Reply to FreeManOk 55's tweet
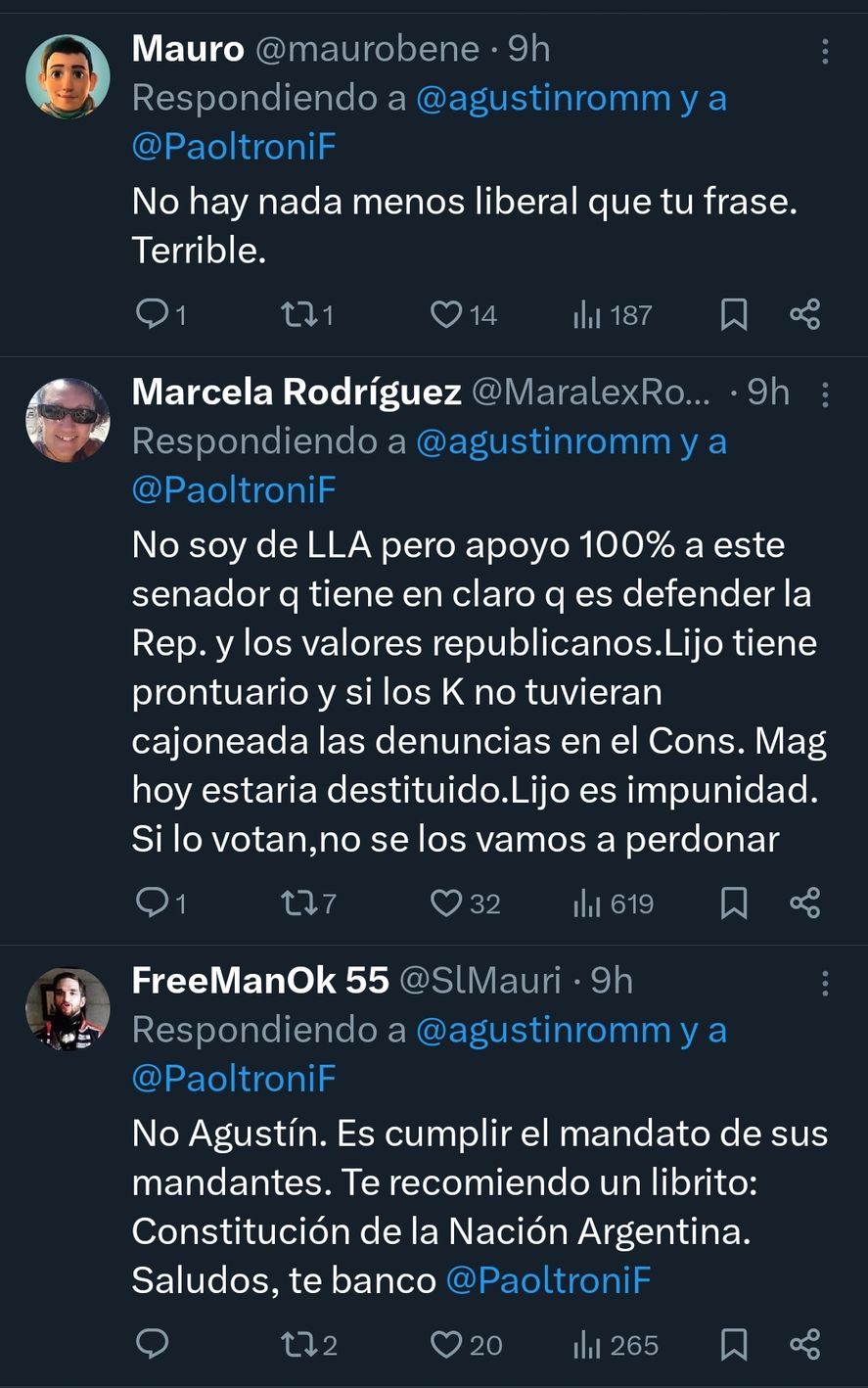Viewport: 868px width, 1388px height. 151,1344
